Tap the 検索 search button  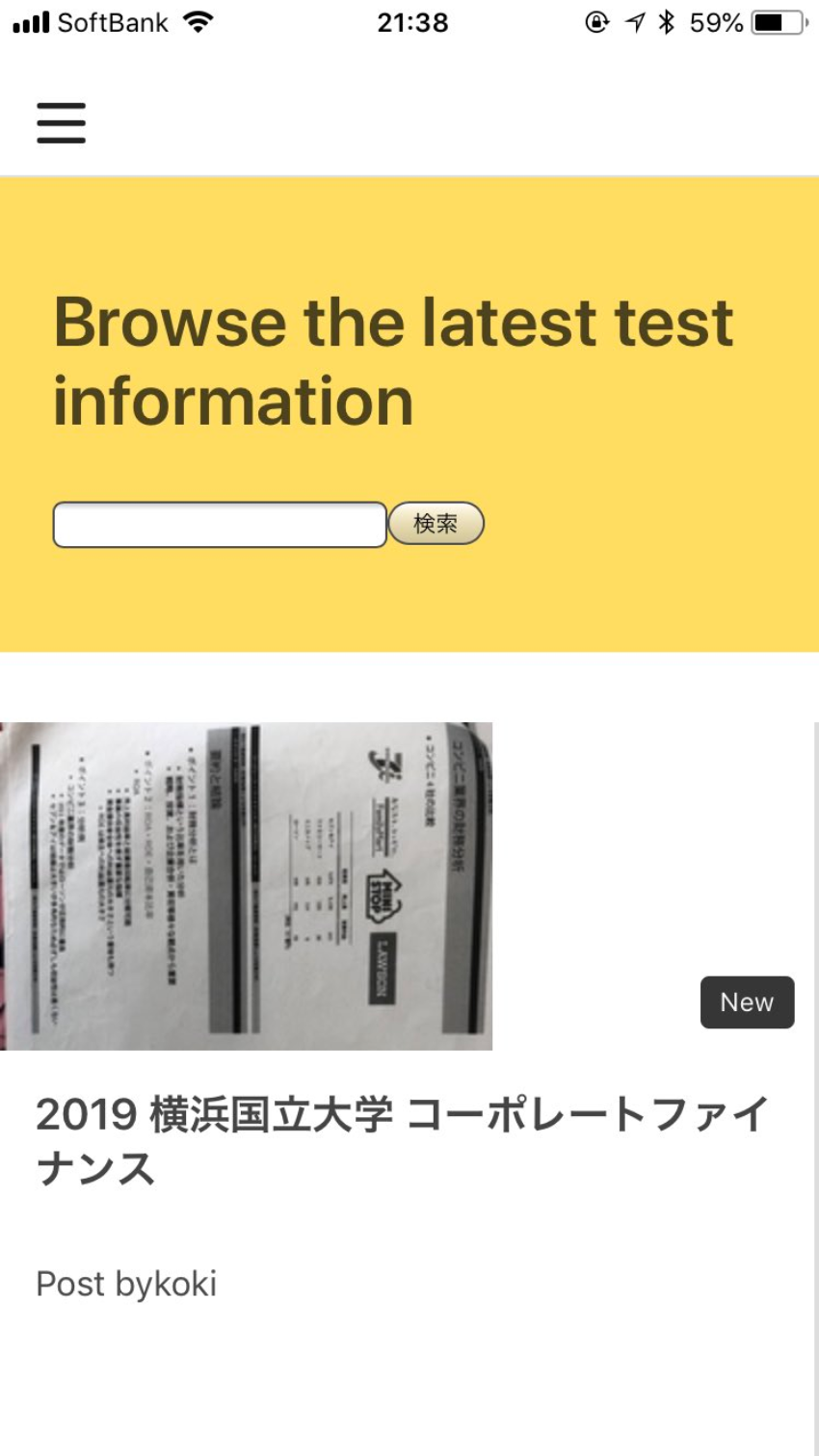(436, 523)
